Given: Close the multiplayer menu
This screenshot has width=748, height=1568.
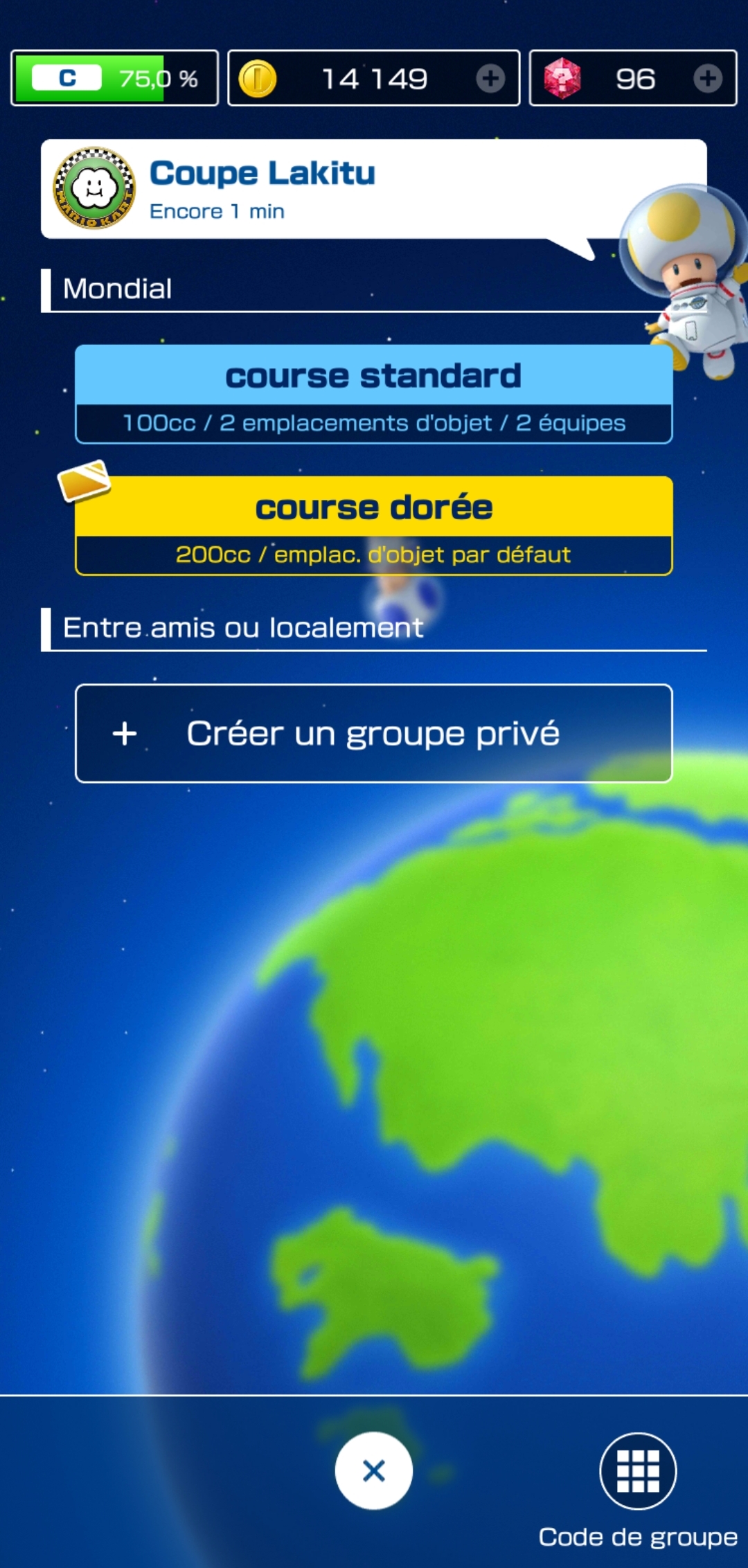Looking at the screenshot, I should (x=373, y=1470).
